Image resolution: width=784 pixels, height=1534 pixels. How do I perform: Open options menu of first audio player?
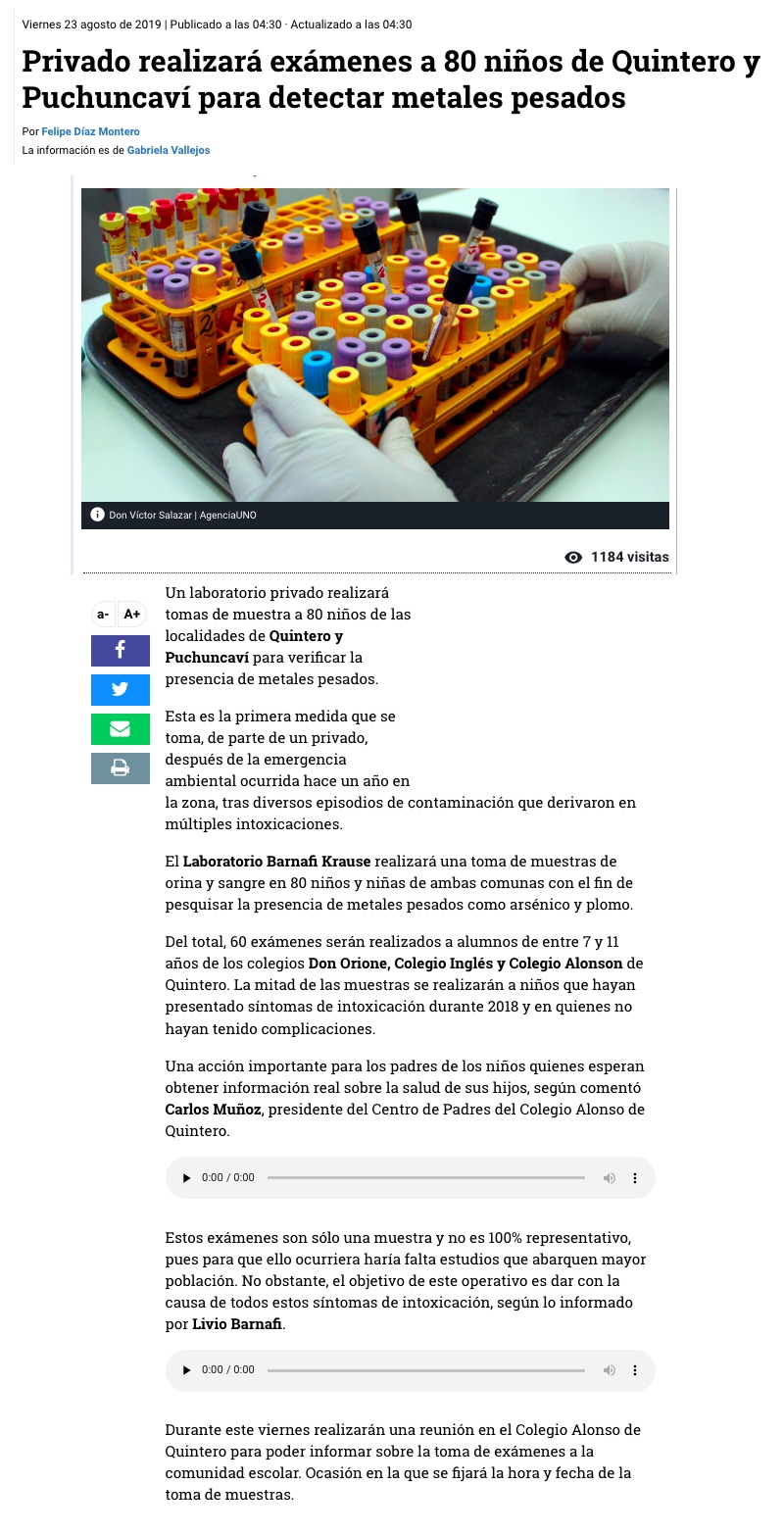(x=635, y=1177)
